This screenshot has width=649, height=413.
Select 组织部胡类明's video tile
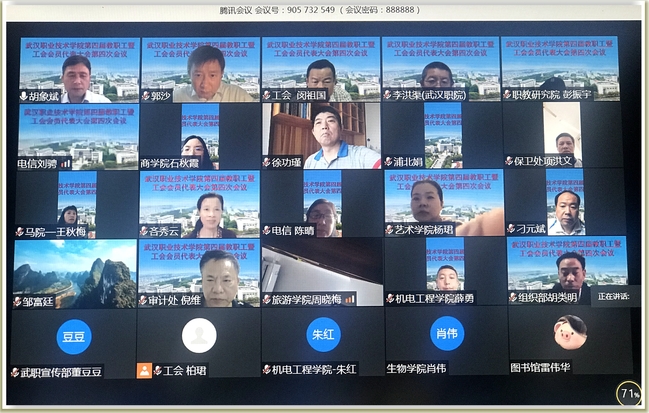pyautogui.click(x=566, y=272)
